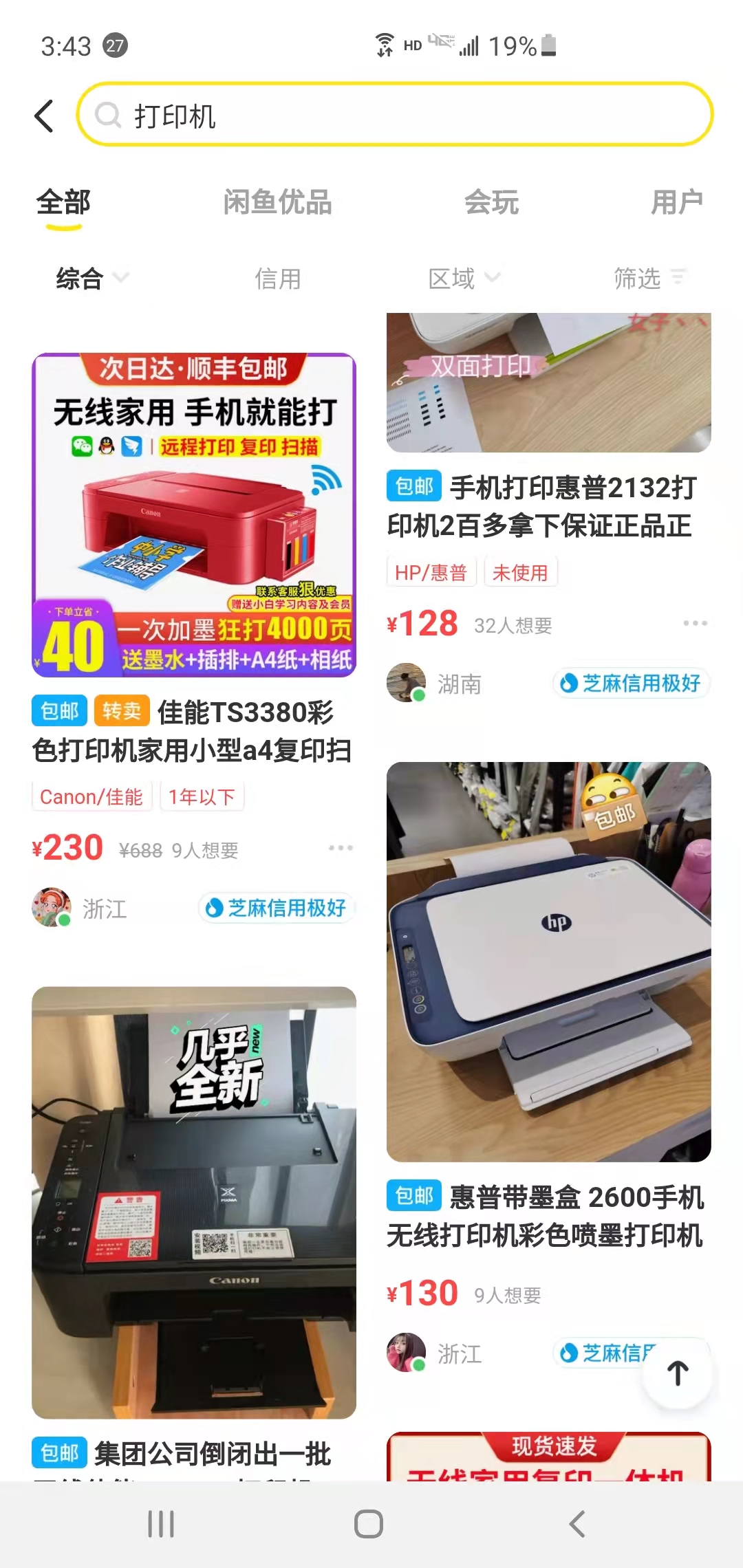Select the Canon/佳能 brand tag
The height and width of the screenshot is (1568, 743).
tap(91, 796)
